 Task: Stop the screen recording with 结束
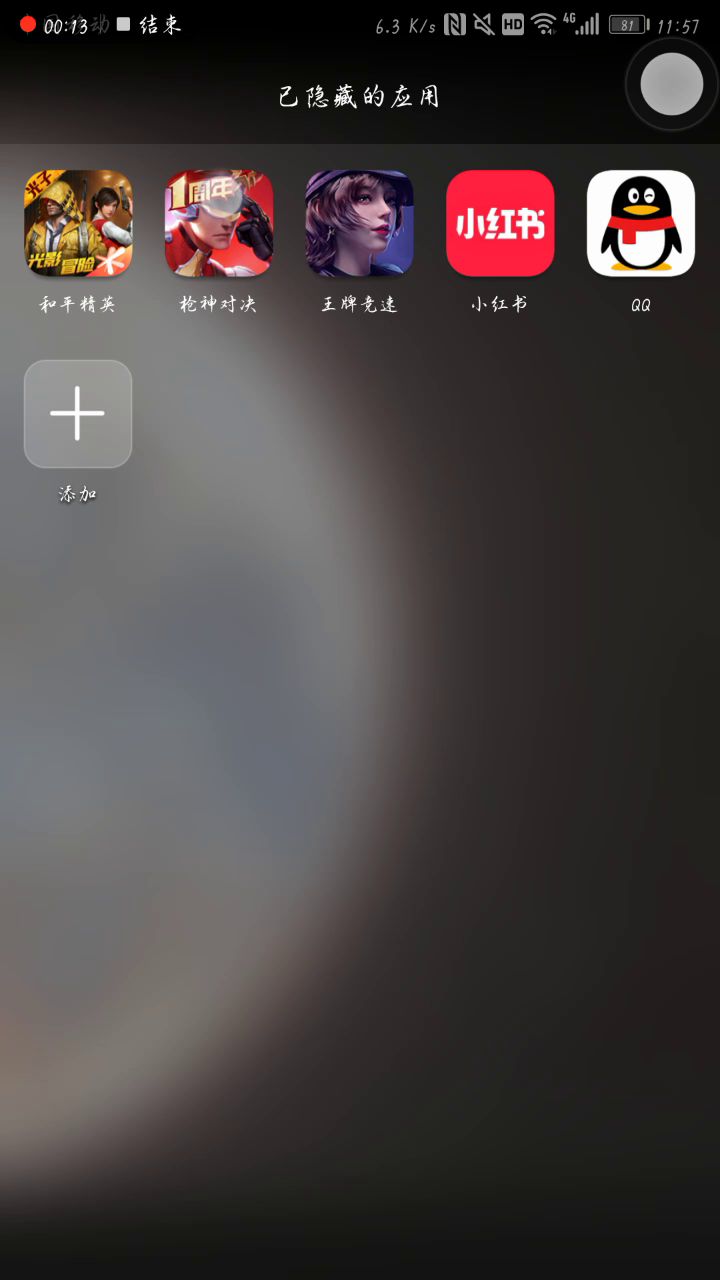point(150,25)
